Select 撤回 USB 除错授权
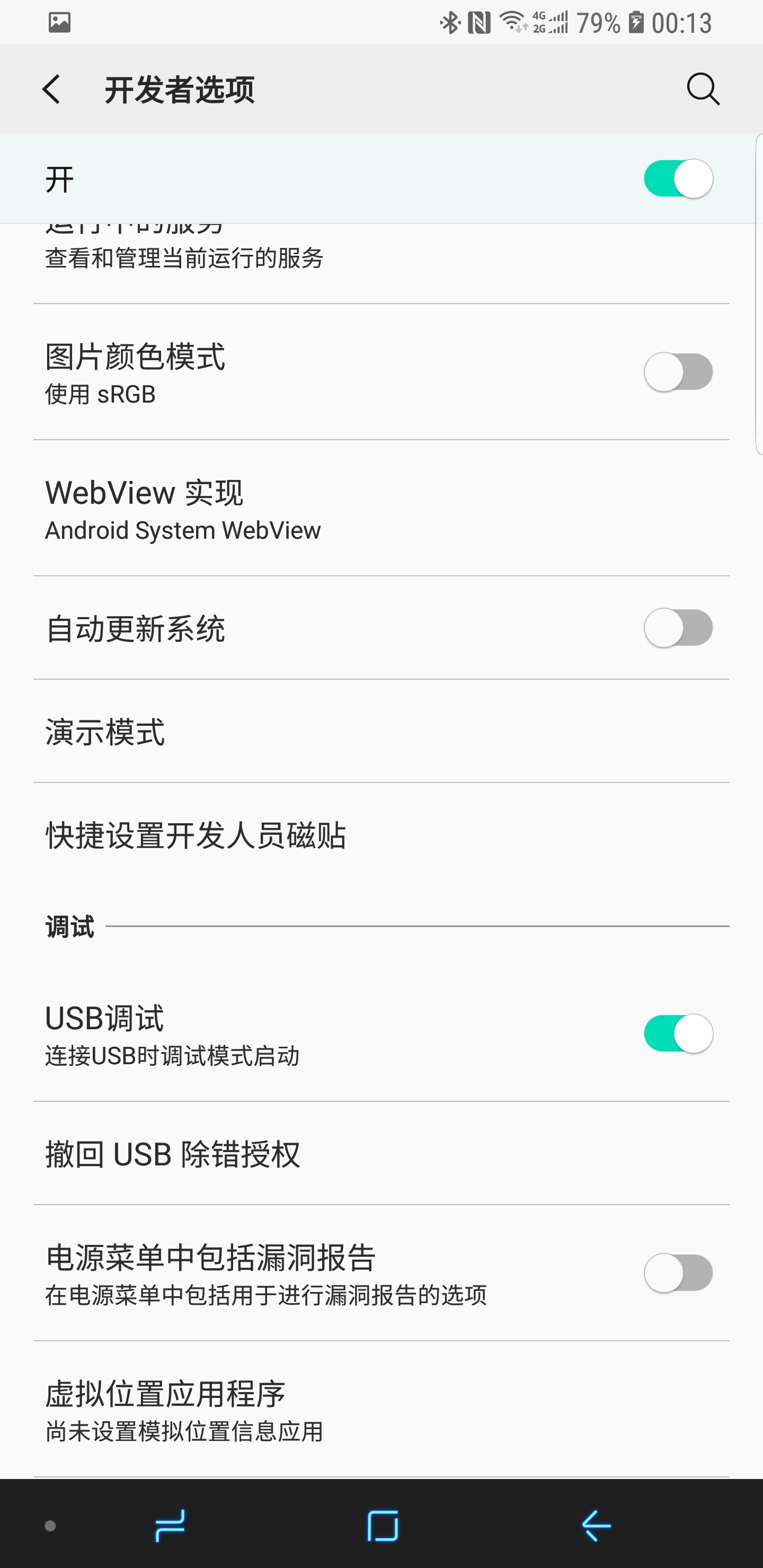The height and width of the screenshot is (1568, 763). pos(381,1153)
